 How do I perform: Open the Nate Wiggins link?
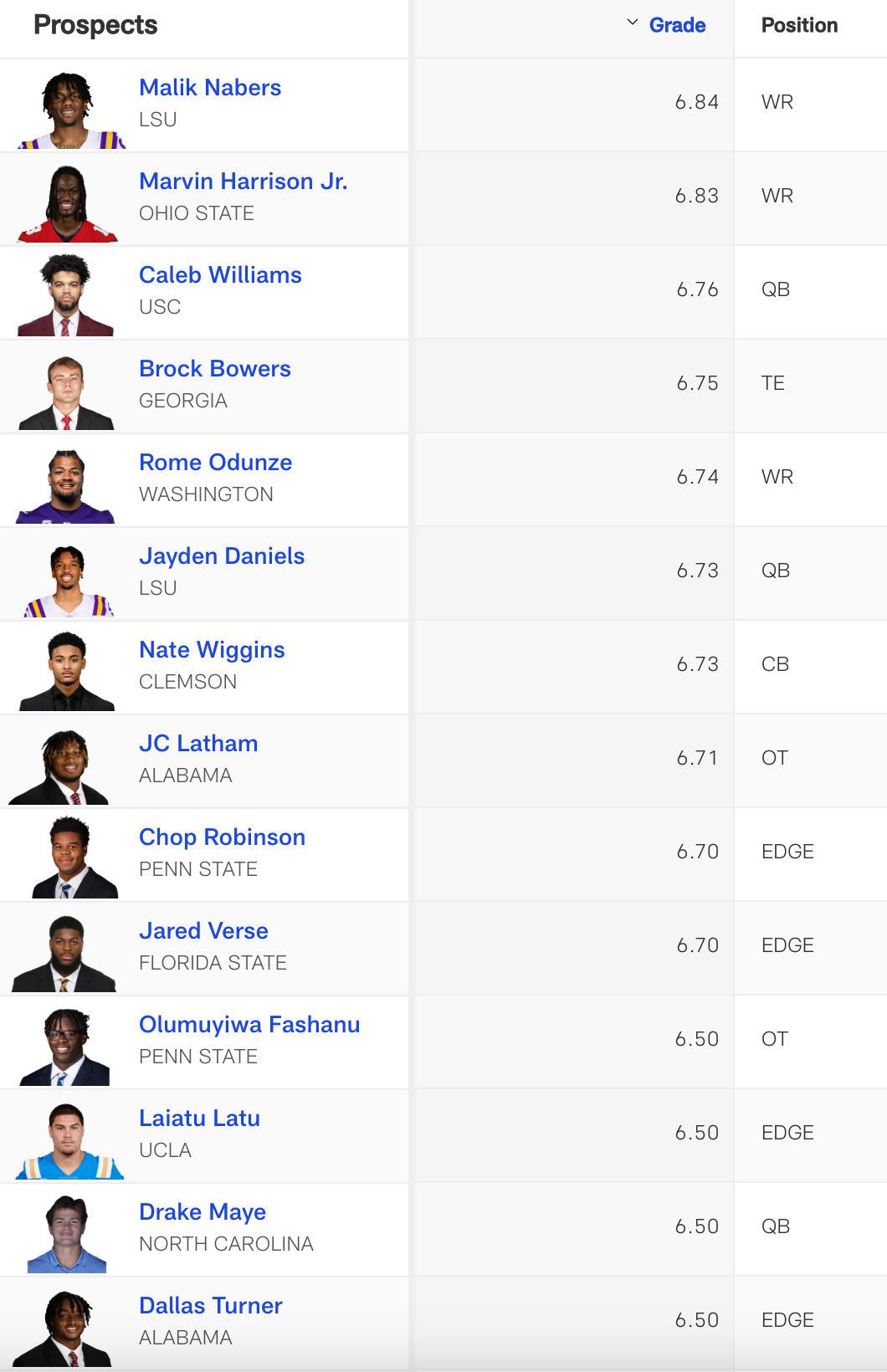[212, 650]
